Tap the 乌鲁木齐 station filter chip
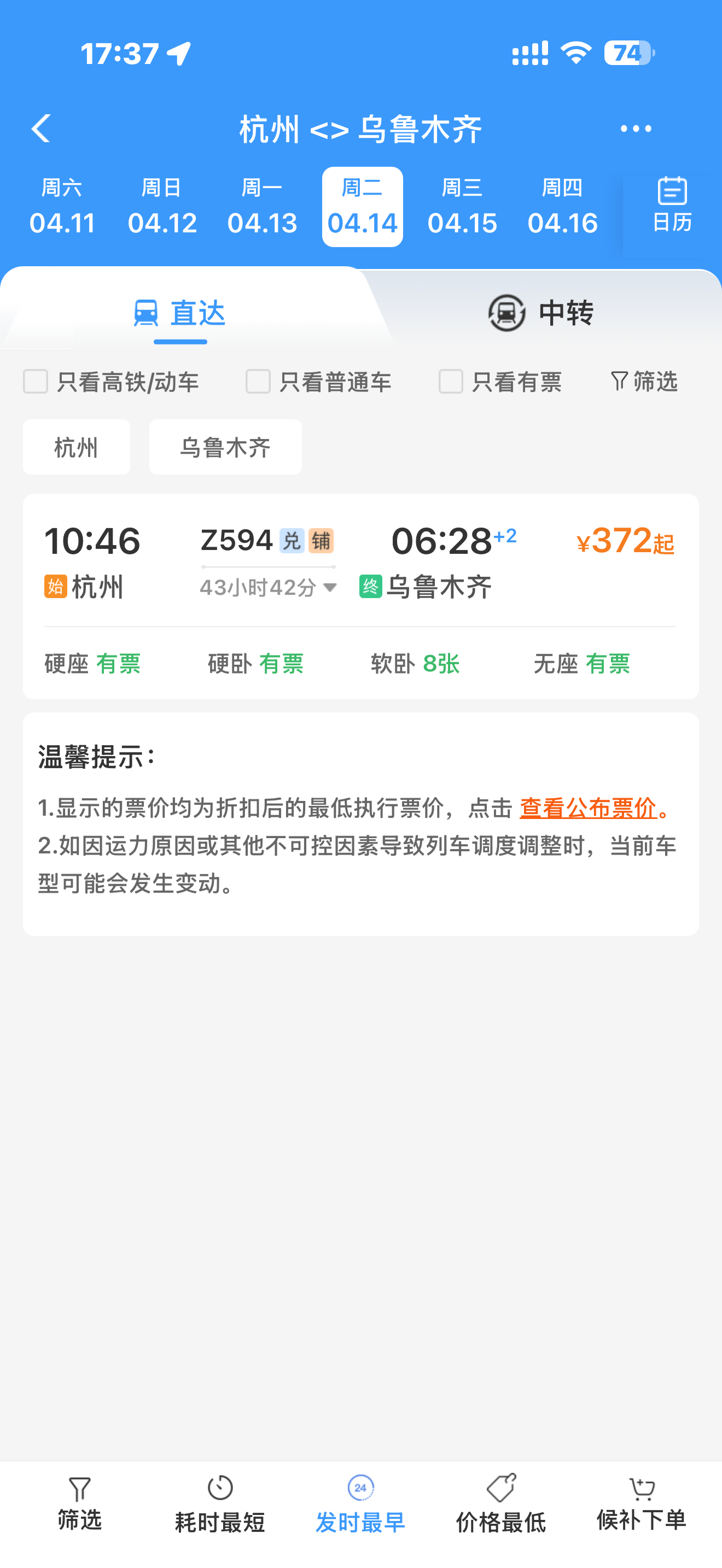Screen dimensions: 722x1568 [225, 446]
